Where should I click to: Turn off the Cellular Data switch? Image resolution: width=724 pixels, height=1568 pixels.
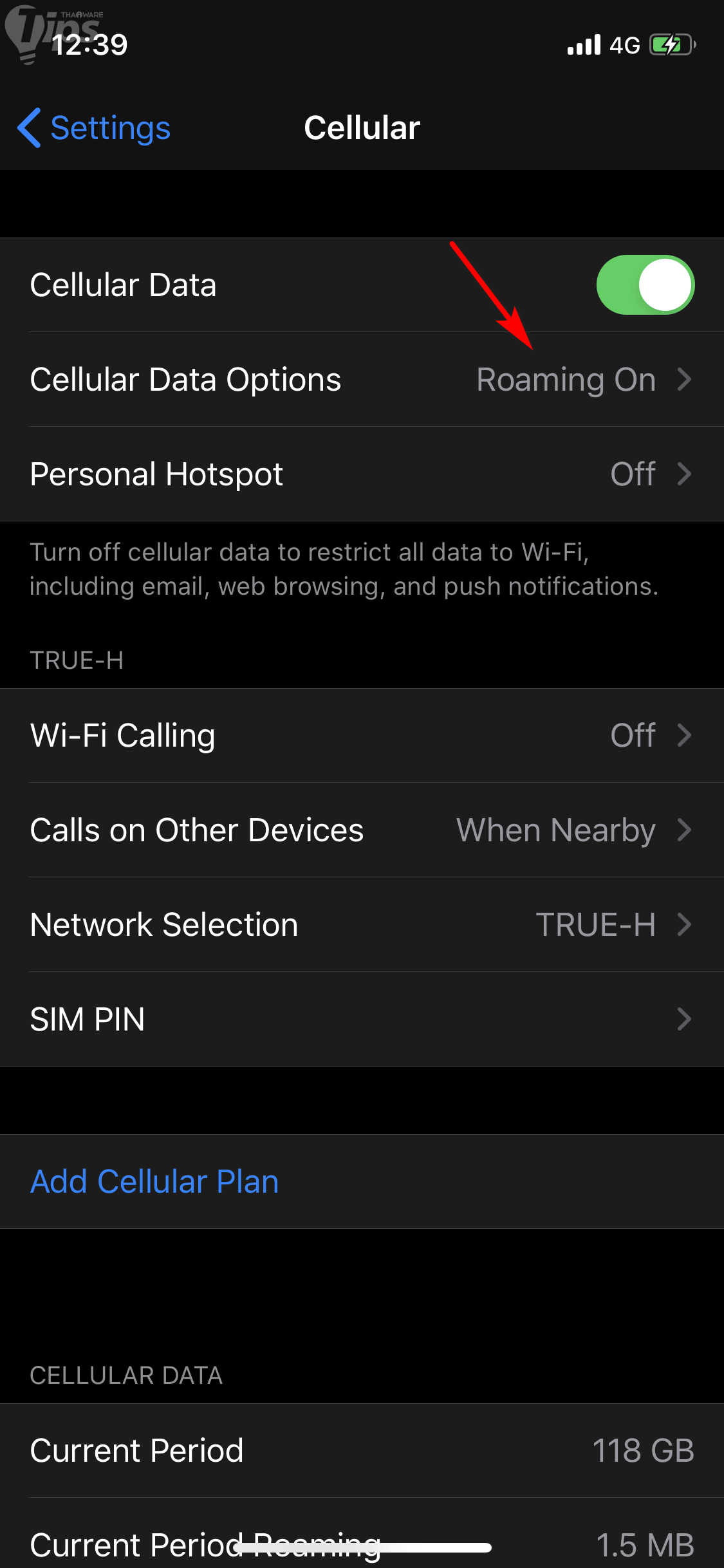(645, 285)
